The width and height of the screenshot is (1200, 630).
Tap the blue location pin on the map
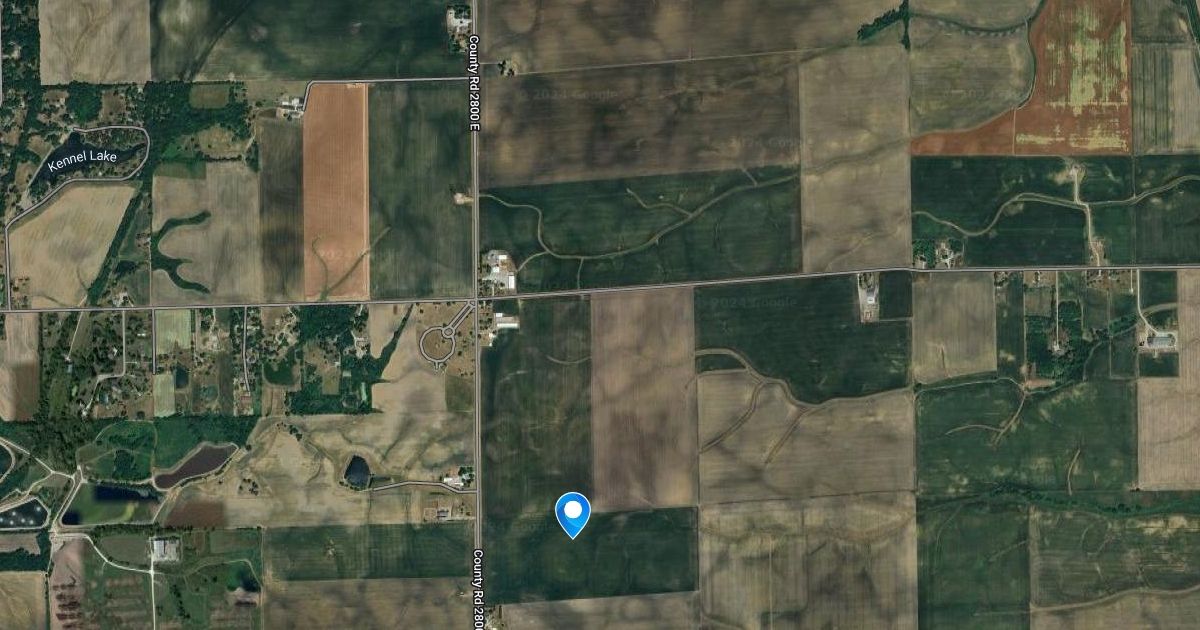(x=573, y=514)
